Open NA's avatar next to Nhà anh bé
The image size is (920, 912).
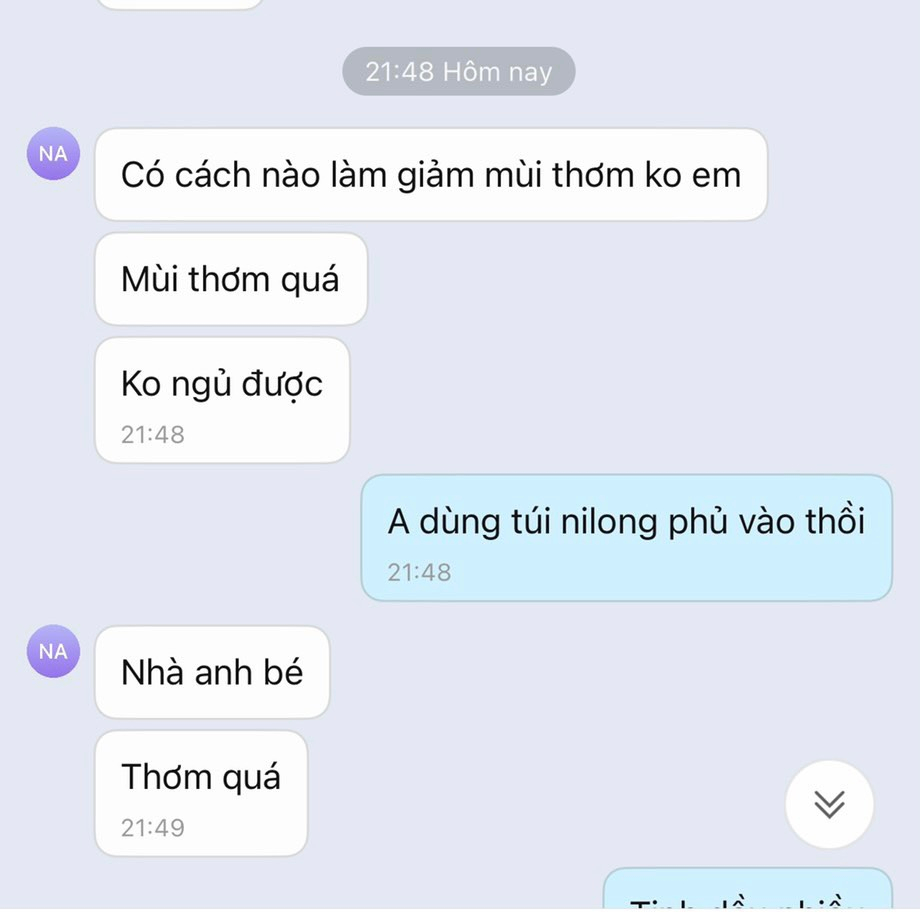coord(53,651)
